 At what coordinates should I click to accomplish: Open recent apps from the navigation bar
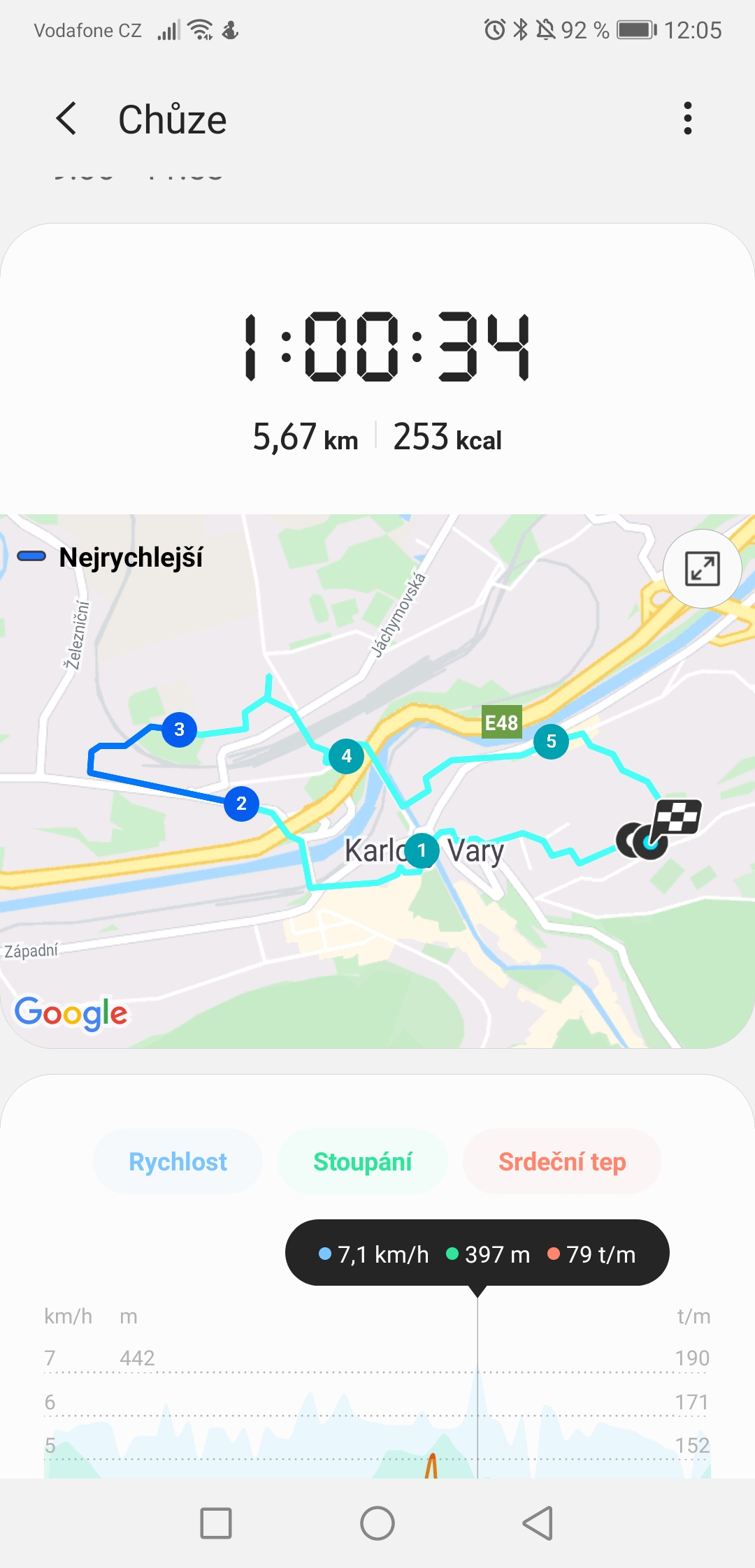(x=216, y=1523)
